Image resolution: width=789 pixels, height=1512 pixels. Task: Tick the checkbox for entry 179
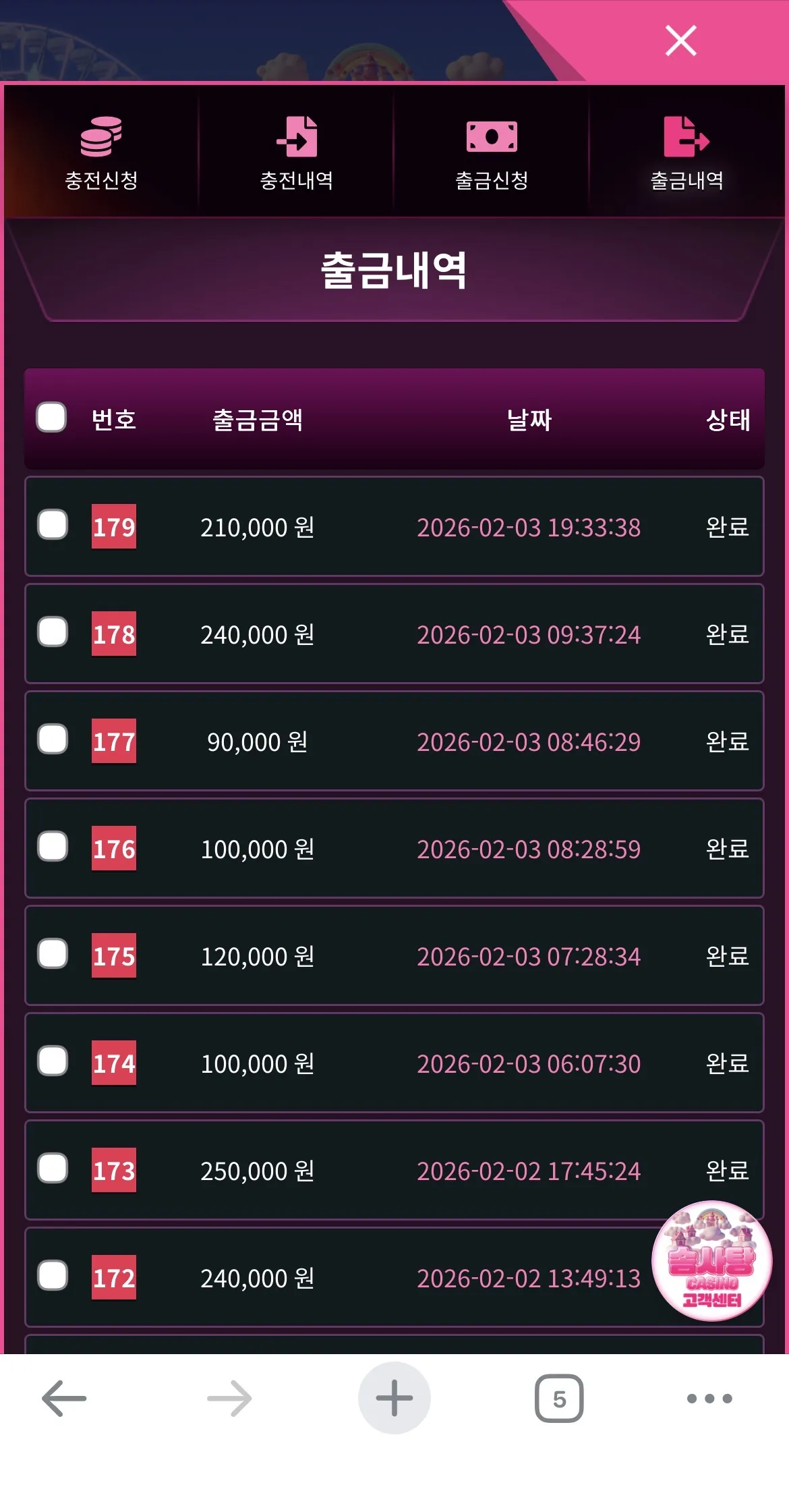click(x=53, y=525)
